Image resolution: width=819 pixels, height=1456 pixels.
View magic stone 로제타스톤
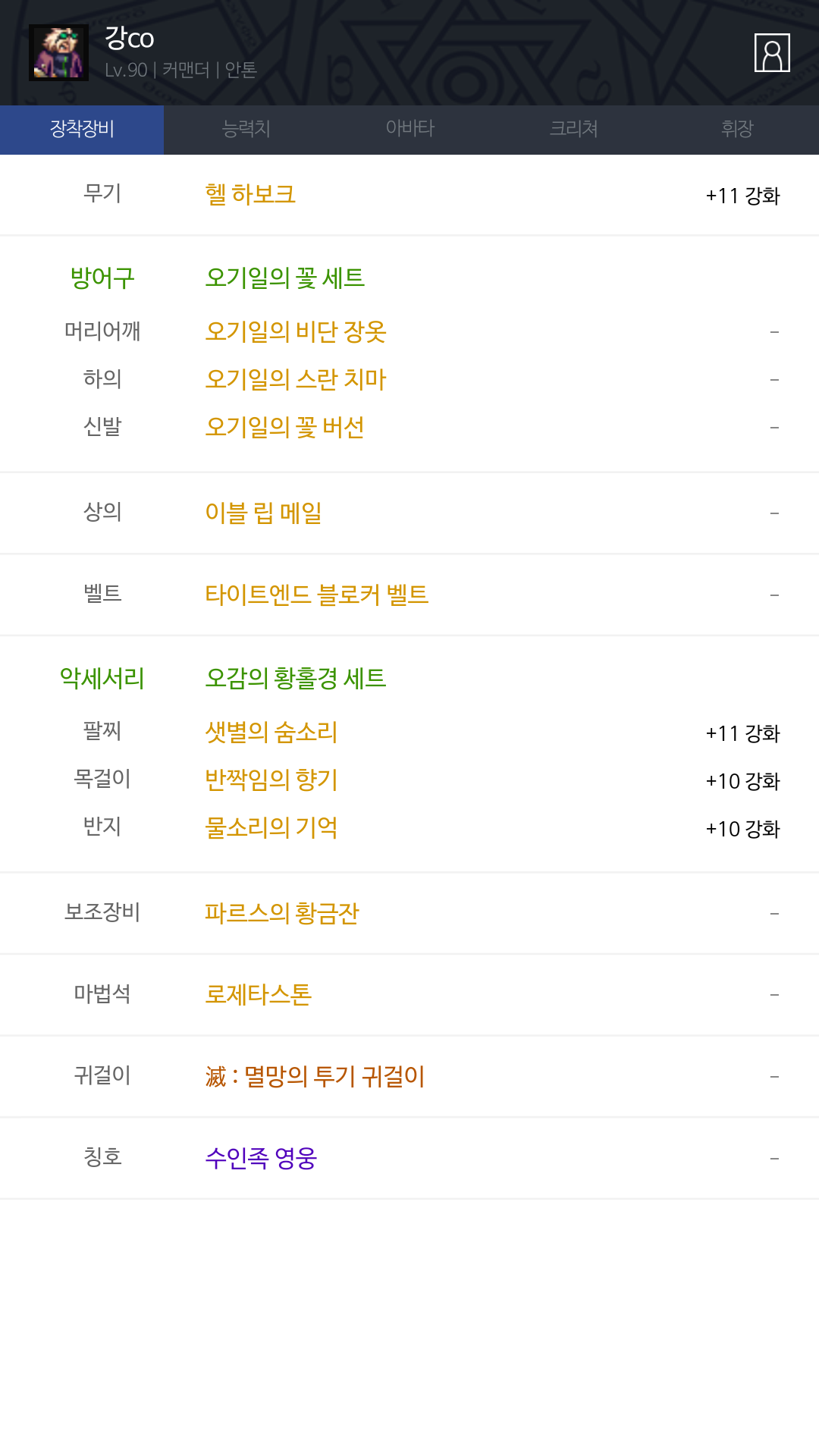[259, 994]
